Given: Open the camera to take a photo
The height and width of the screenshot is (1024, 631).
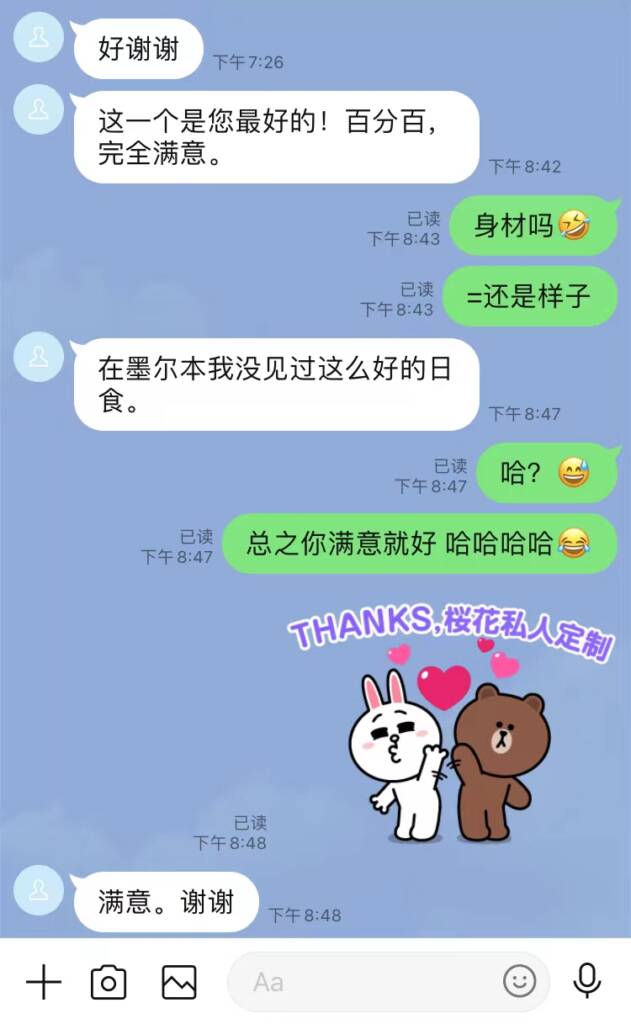Looking at the screenshot, I should [108, 982].
